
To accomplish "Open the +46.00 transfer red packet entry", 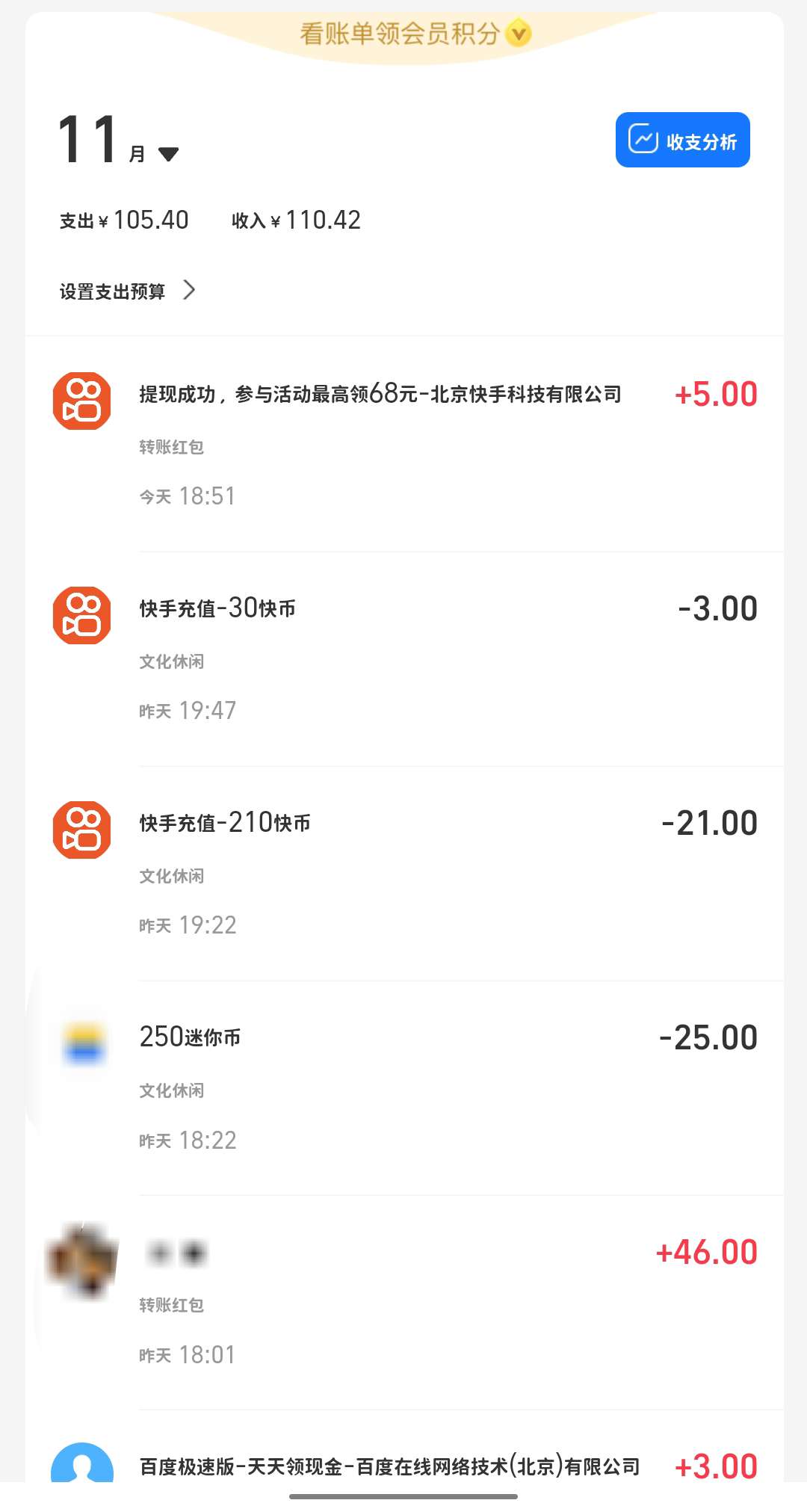I will [404, 1303].
